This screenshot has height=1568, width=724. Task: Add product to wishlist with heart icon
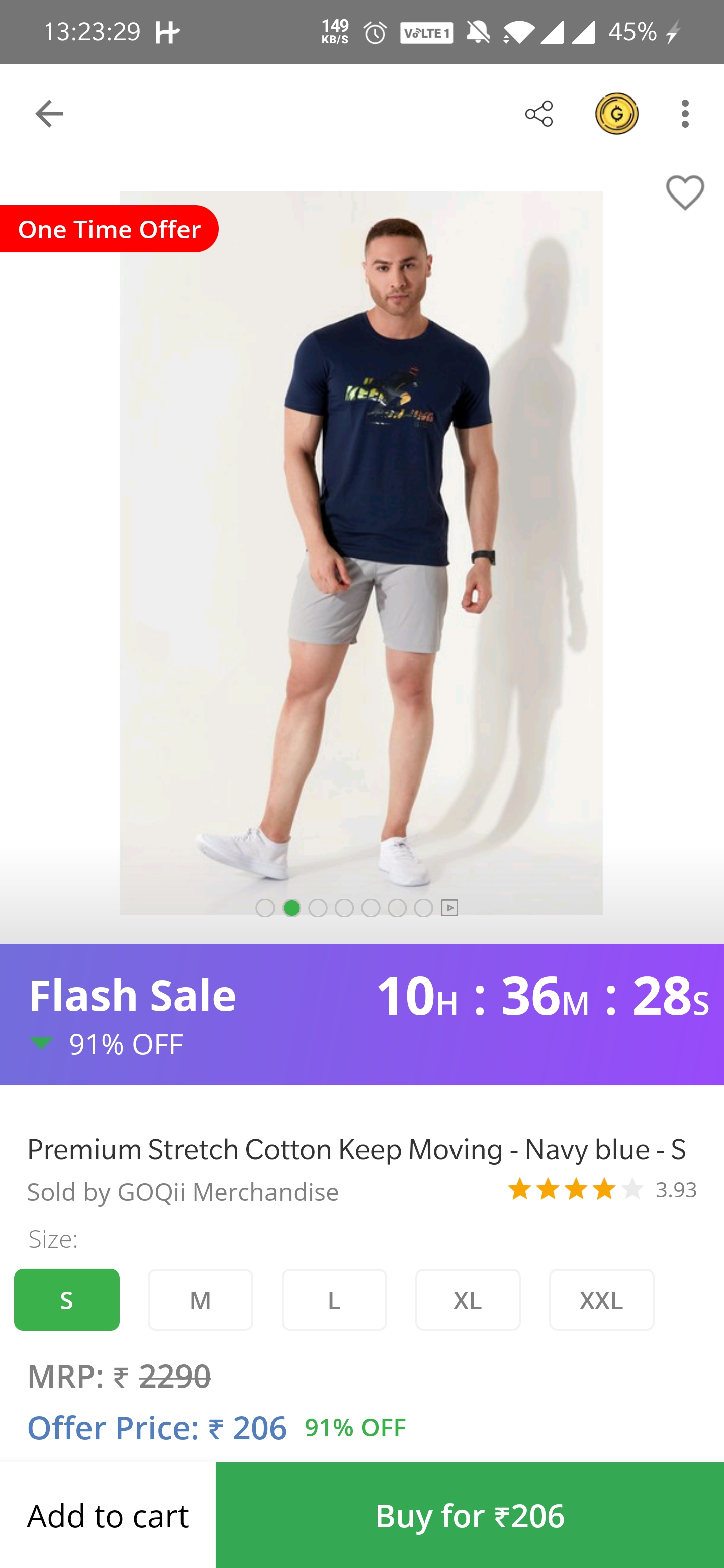(685, 193)
